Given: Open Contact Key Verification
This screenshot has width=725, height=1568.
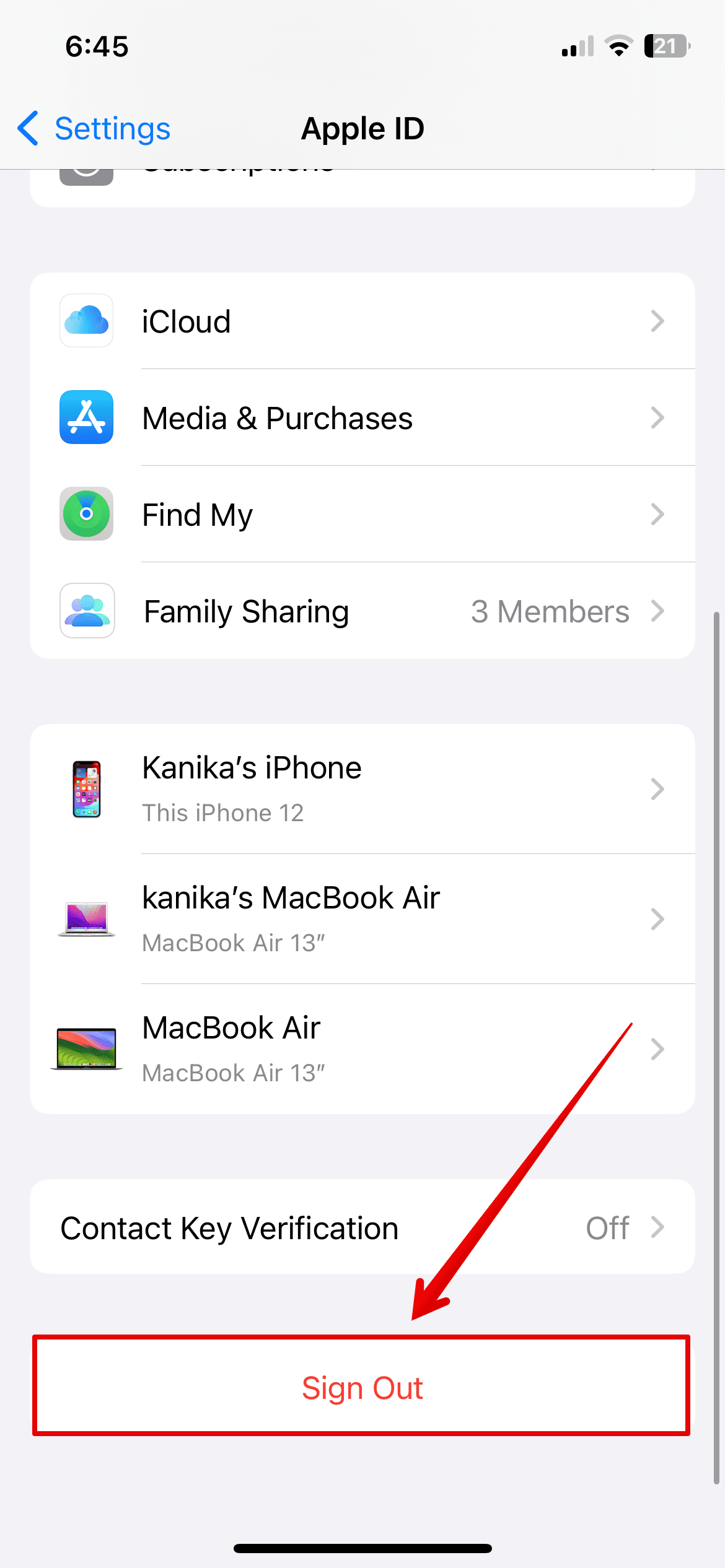Looking at the screenshot, I should [x=362, y=1227].
